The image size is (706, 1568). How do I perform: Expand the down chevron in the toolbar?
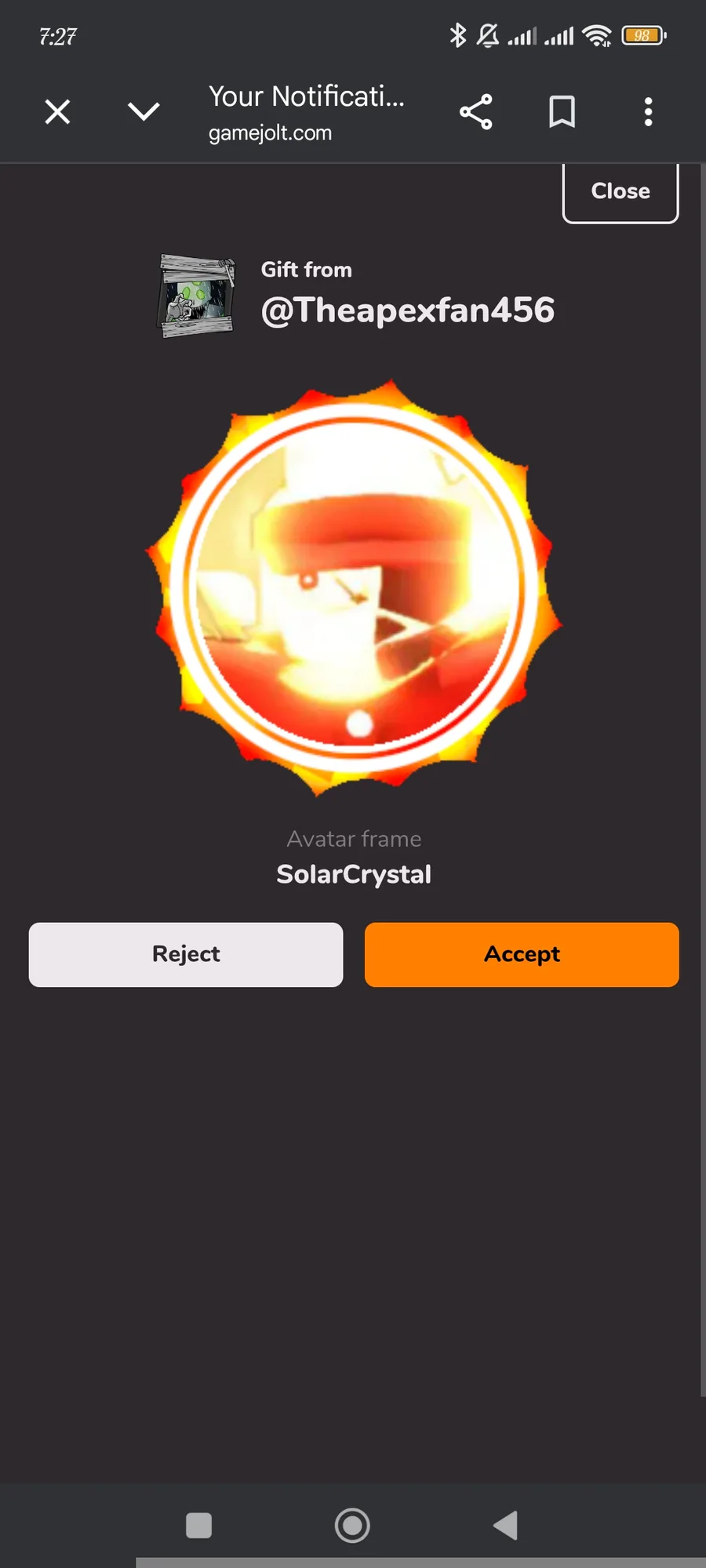pos(144,111)
